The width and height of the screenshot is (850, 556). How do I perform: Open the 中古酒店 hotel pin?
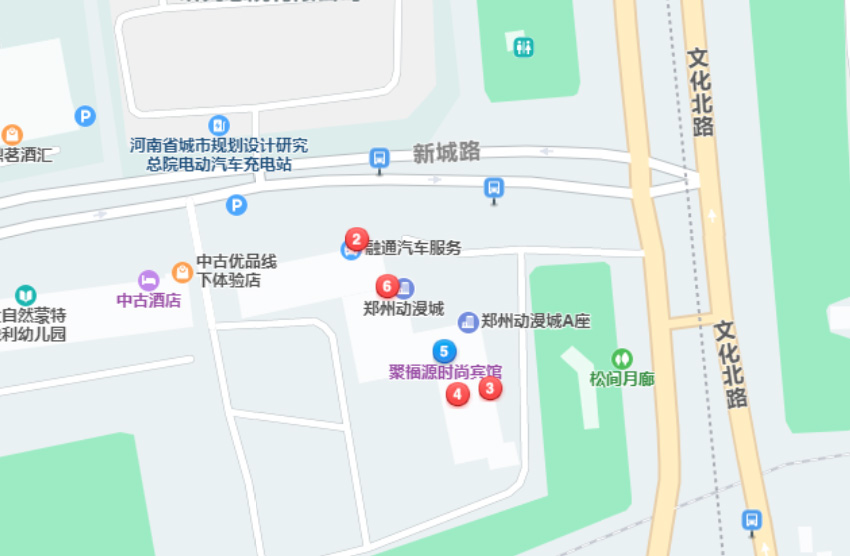click(149, 280)
